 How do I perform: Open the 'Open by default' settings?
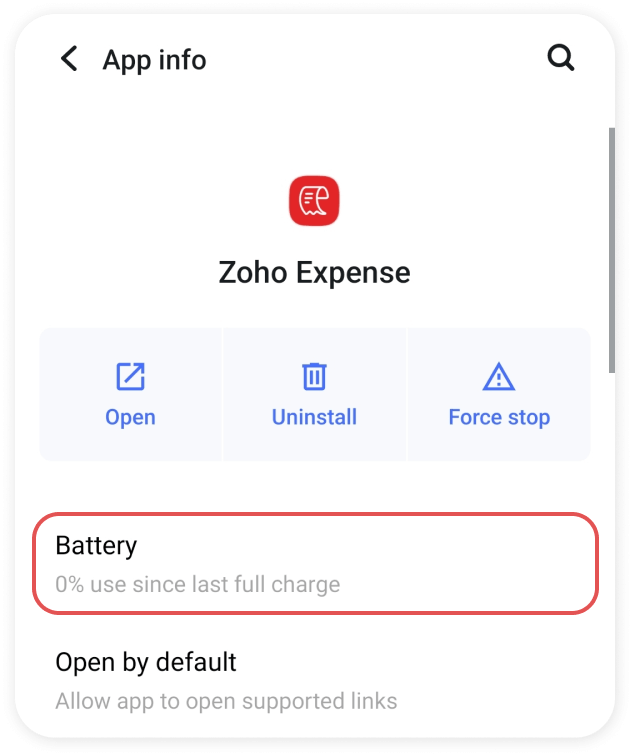315,680
